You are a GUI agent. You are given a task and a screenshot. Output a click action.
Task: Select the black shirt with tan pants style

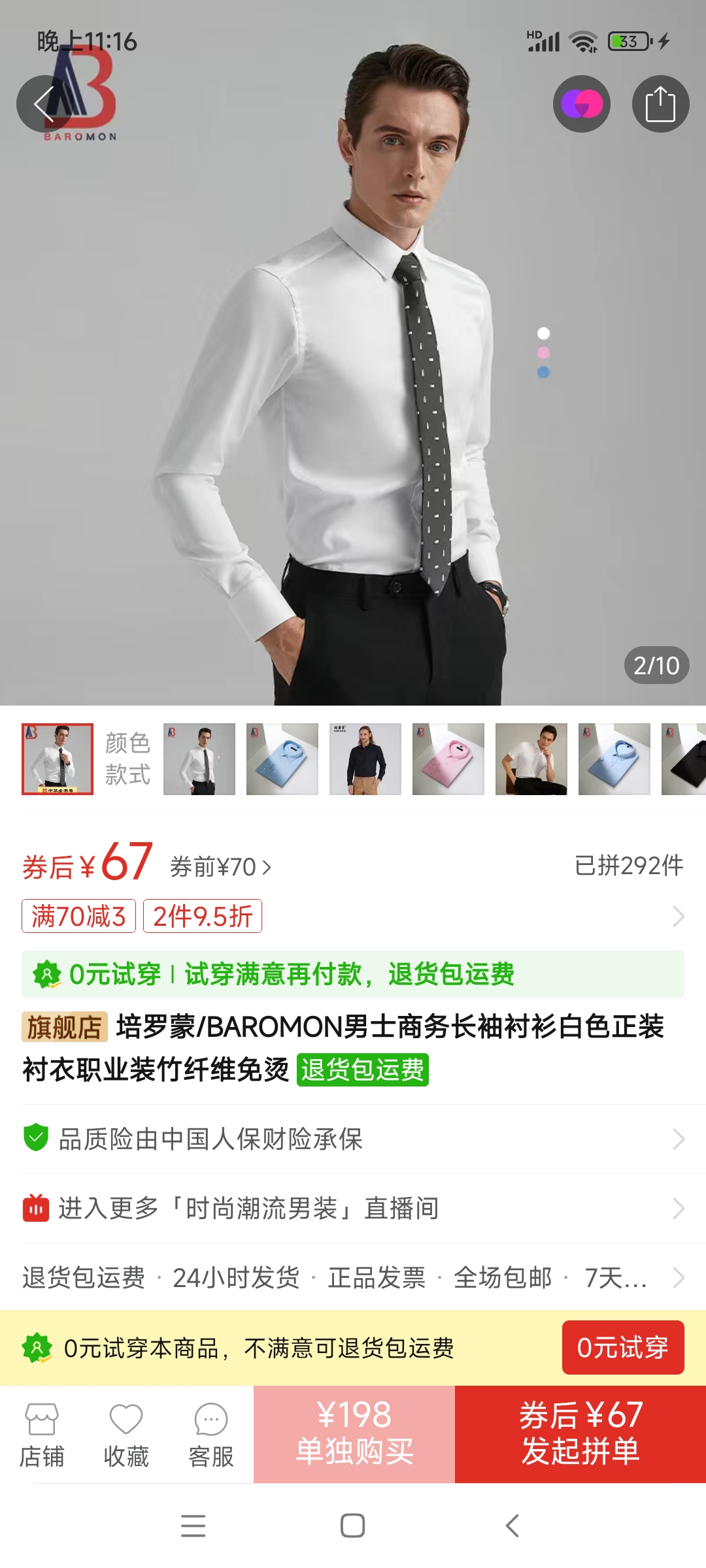(x=365, y=759)
